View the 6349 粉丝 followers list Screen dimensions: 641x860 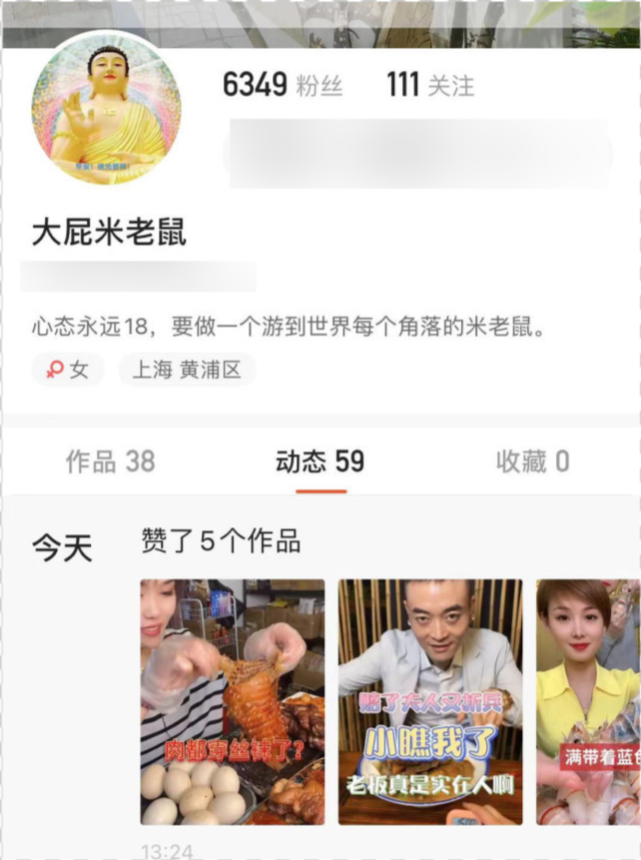[x=282, y=86]
